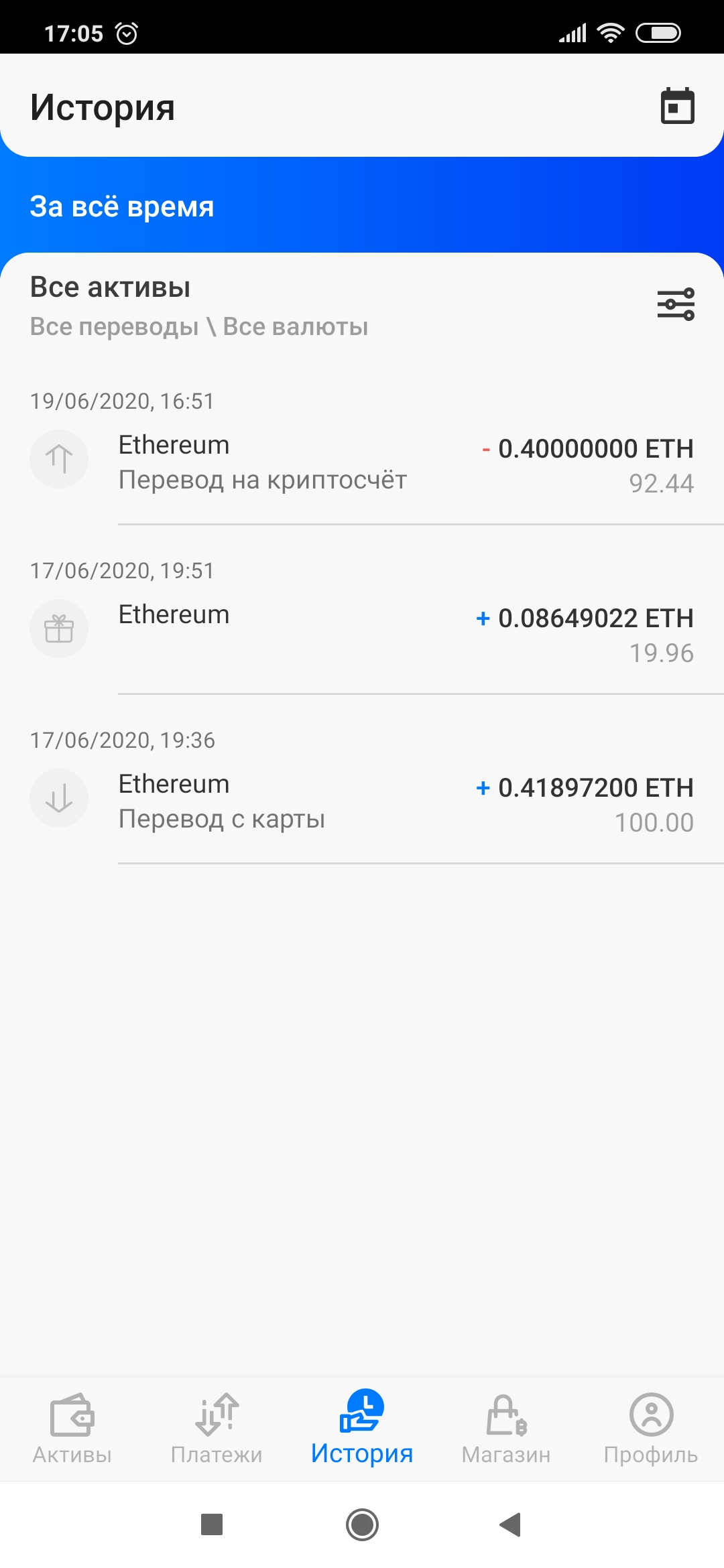Image resolution: width=724 pixels, height=1568 pixels.
Task: Open the filter settings icon
Action: coord(676,304)
